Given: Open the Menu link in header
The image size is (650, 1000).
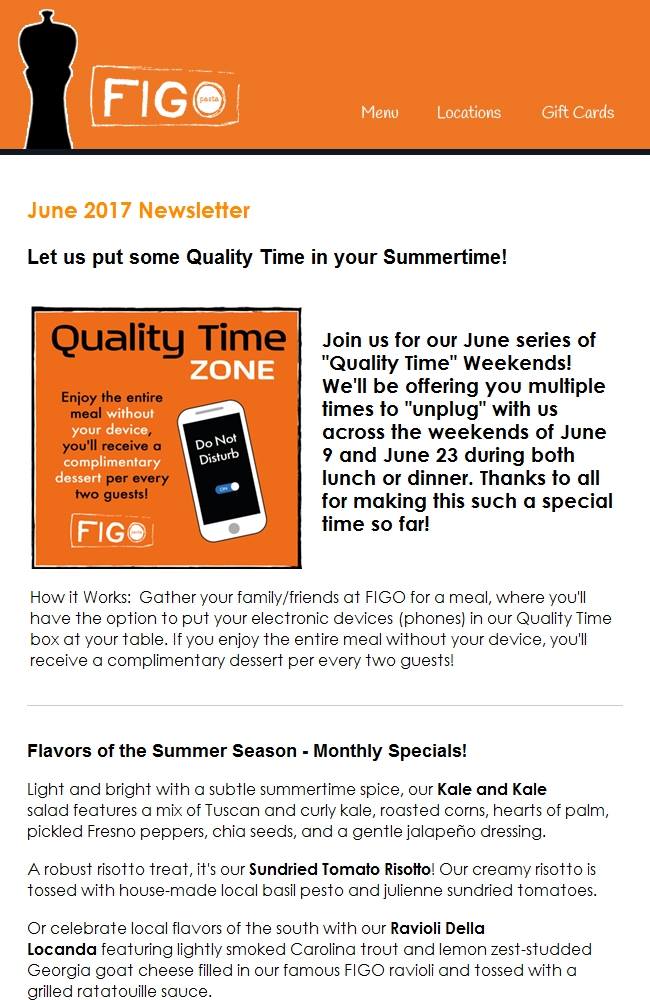Looking at the screenshot, I should (x=379, y=112).
